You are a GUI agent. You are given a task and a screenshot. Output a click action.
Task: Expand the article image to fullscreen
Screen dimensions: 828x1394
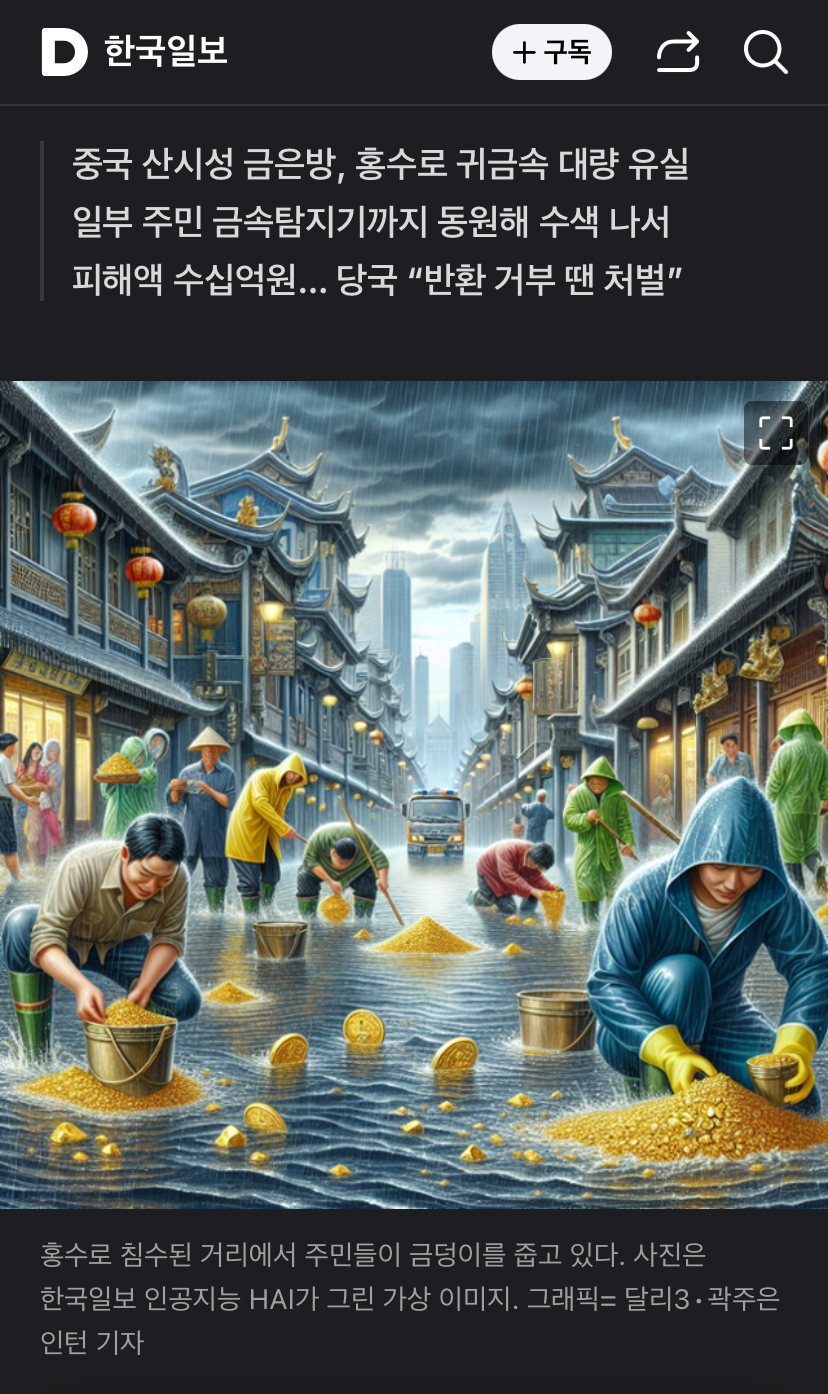[775, 433]
